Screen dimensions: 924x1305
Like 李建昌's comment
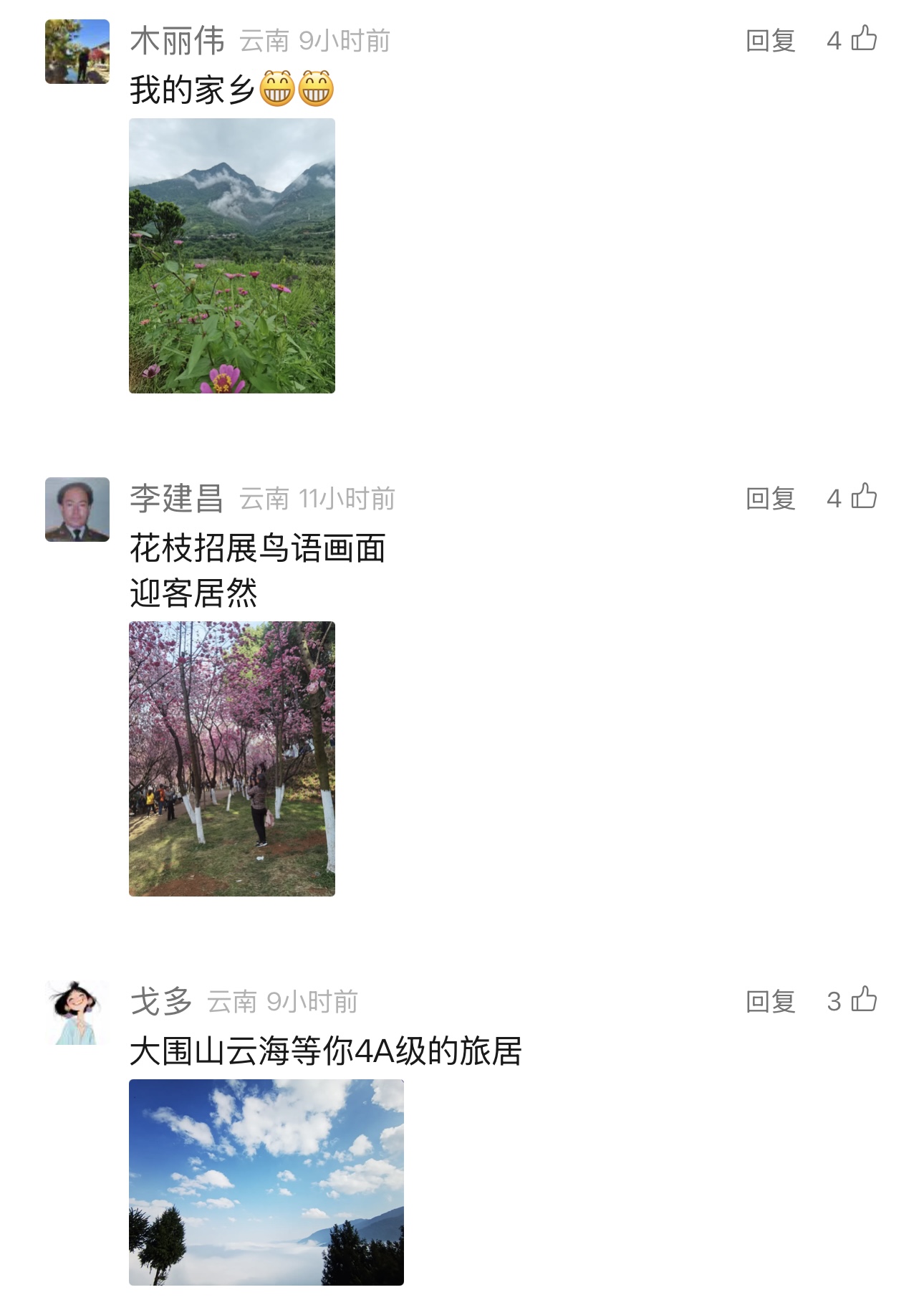864,497
